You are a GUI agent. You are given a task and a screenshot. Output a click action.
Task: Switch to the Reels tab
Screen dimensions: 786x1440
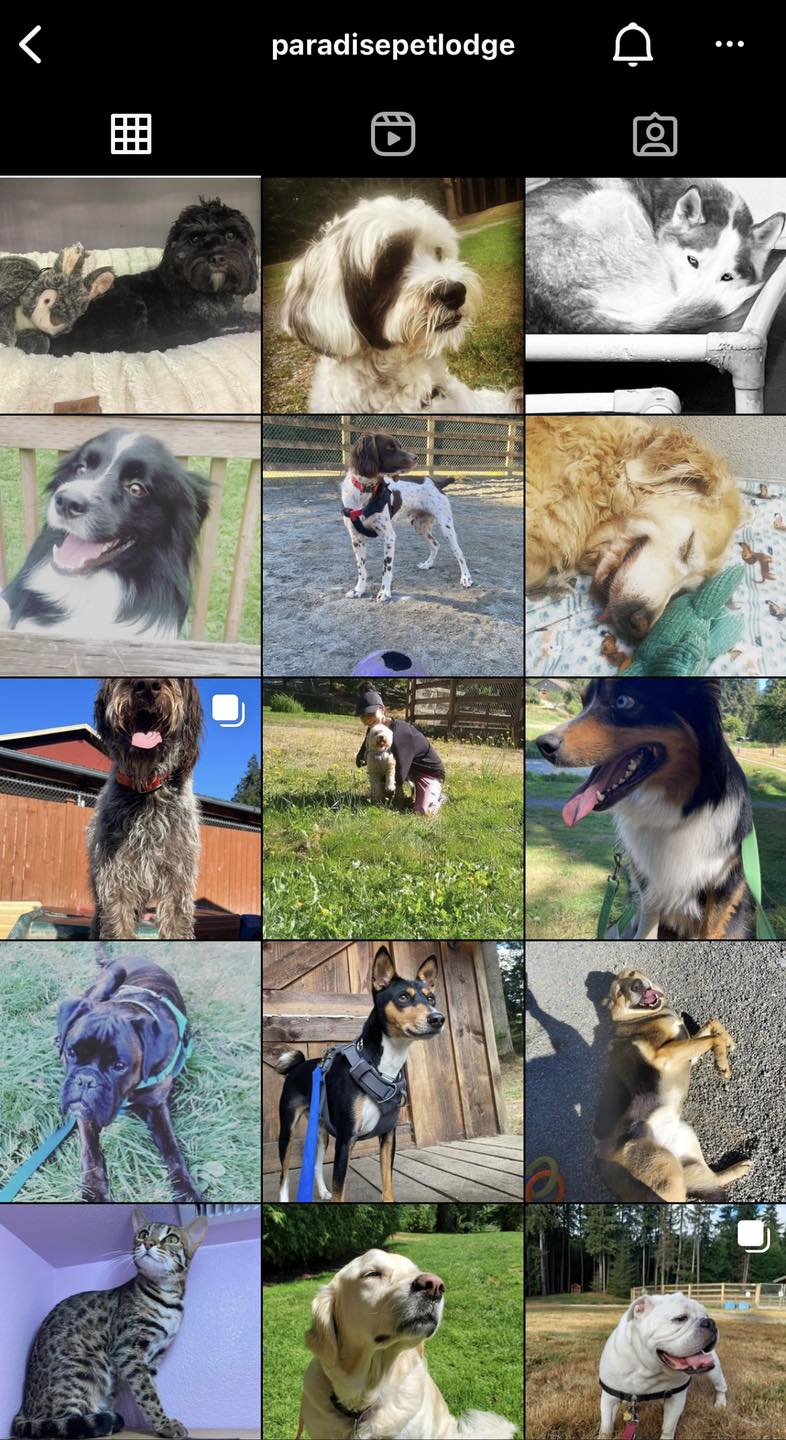tap(393, 134)
